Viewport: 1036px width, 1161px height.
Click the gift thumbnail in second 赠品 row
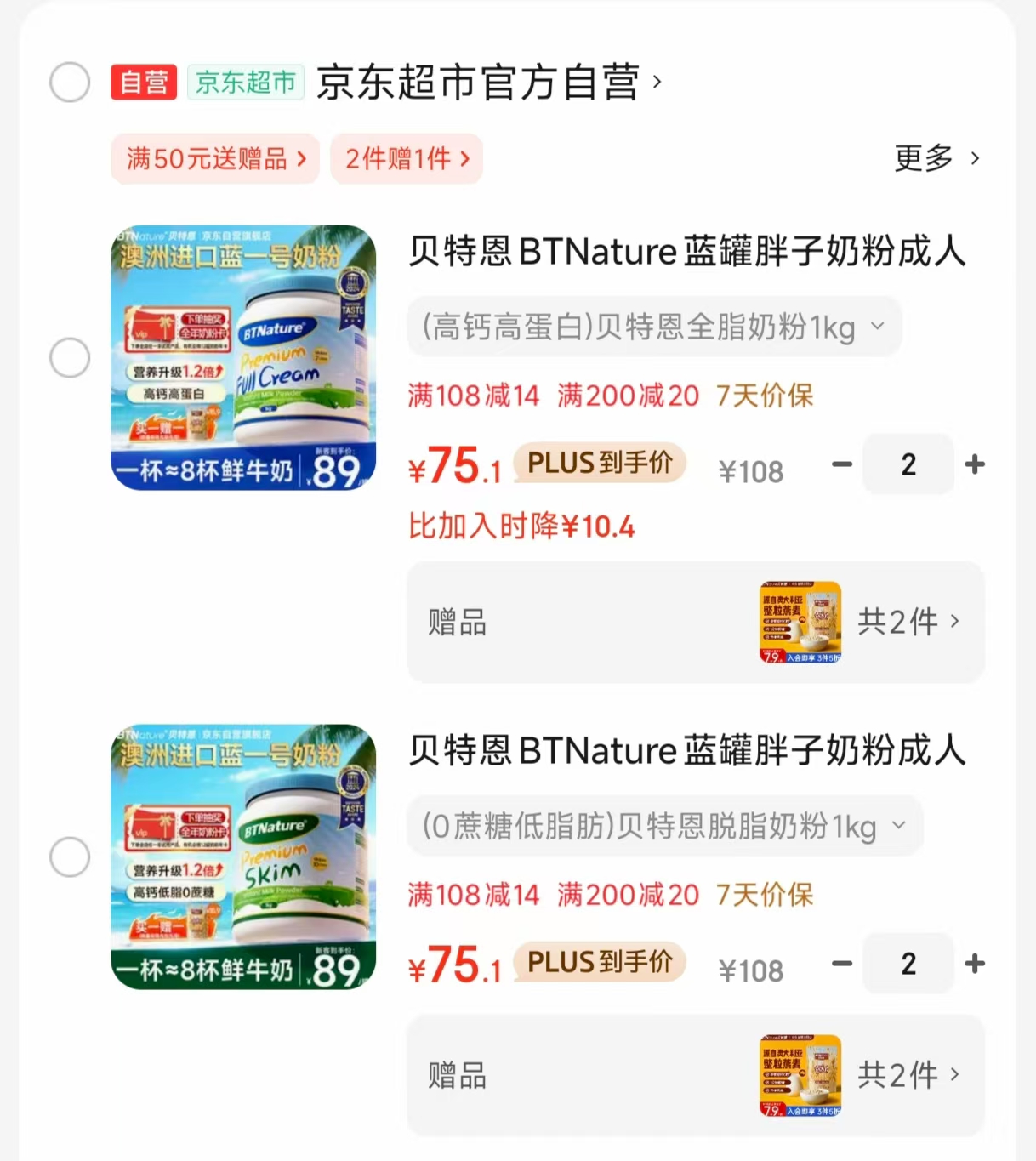[798, 1075]
